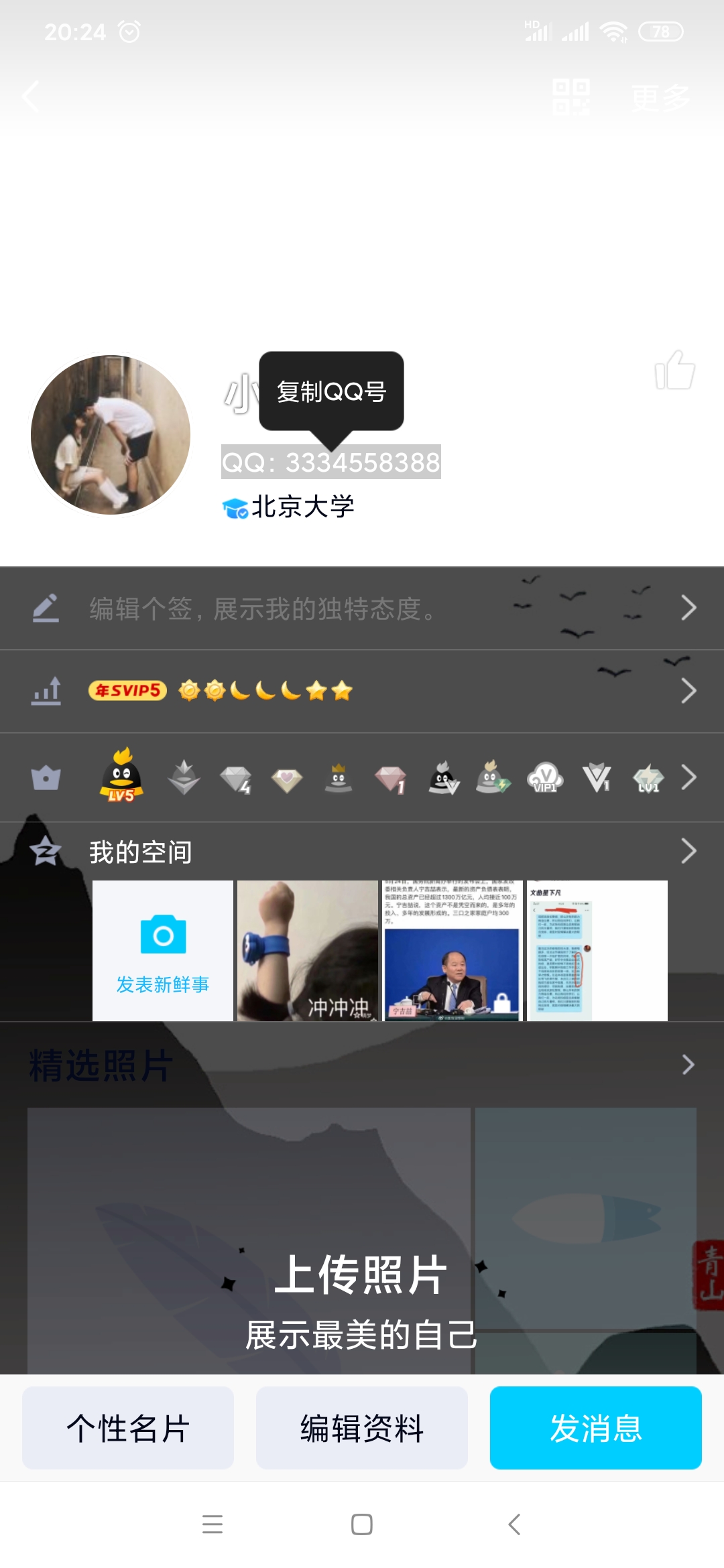The width and height of the screenshot is (724, 1568).
Task: Open the medals and badges row
Action: point(362,777)
